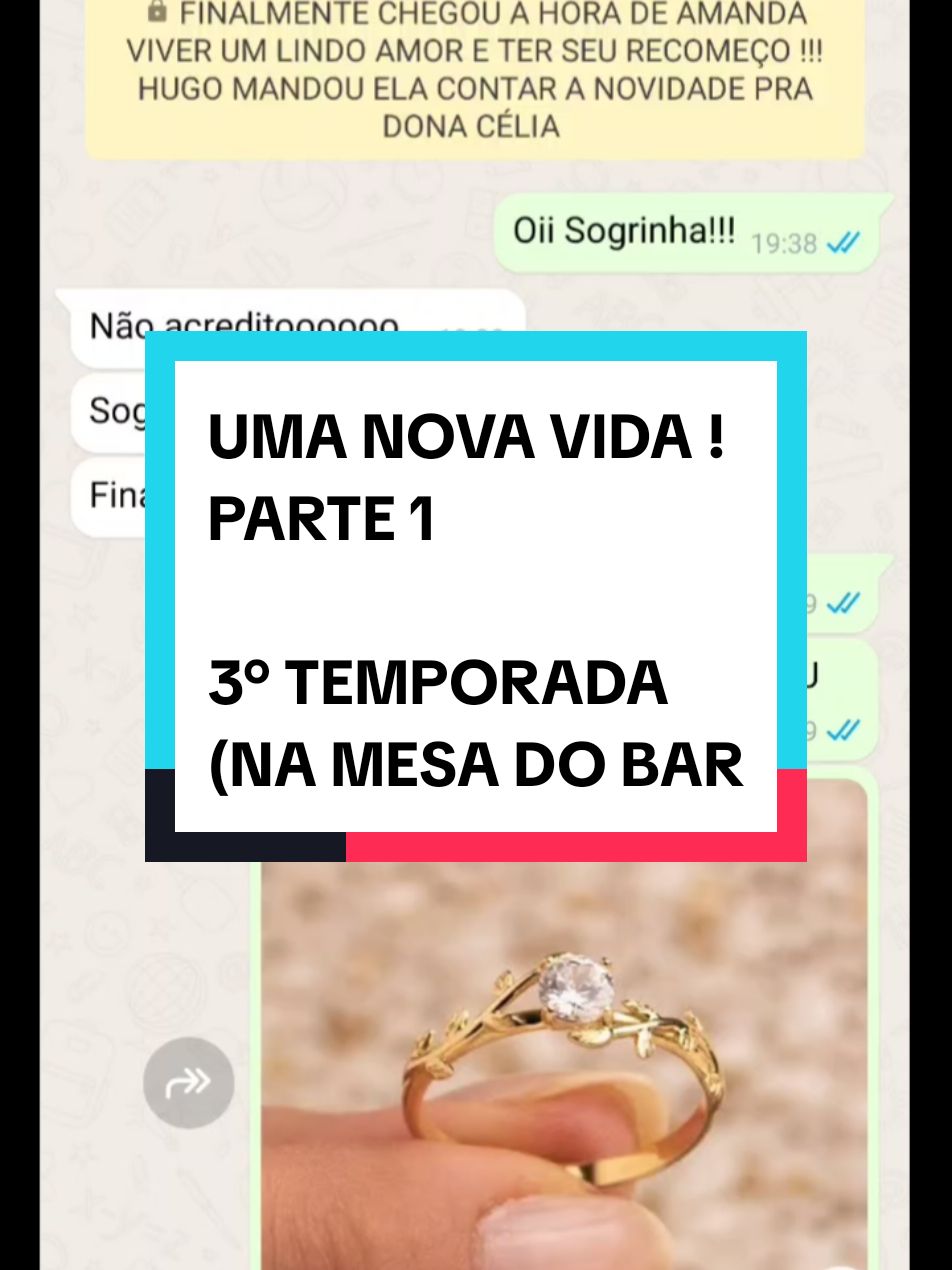Tap the circular share button near the ring photo

tap(188, 1082)
